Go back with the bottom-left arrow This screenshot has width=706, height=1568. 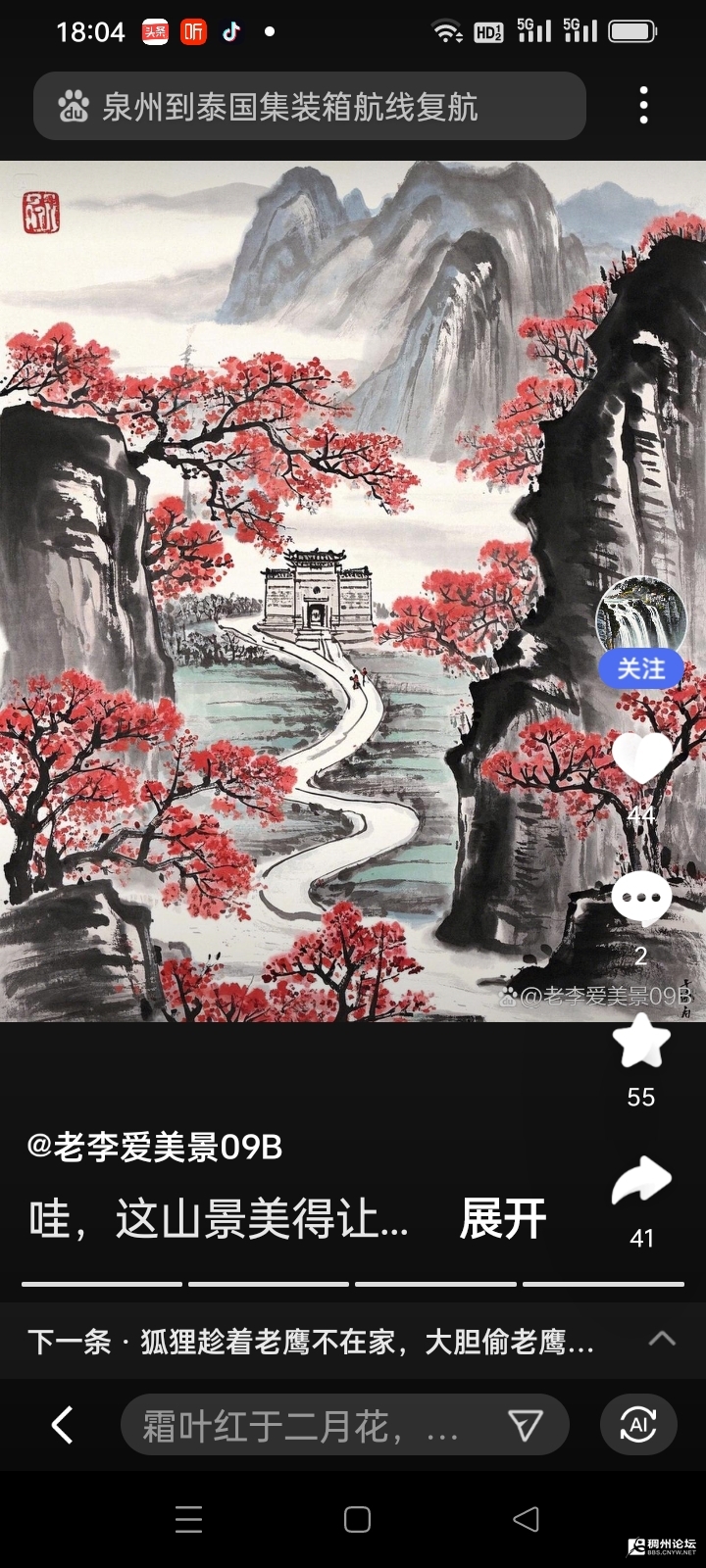tap(62, 1425)
